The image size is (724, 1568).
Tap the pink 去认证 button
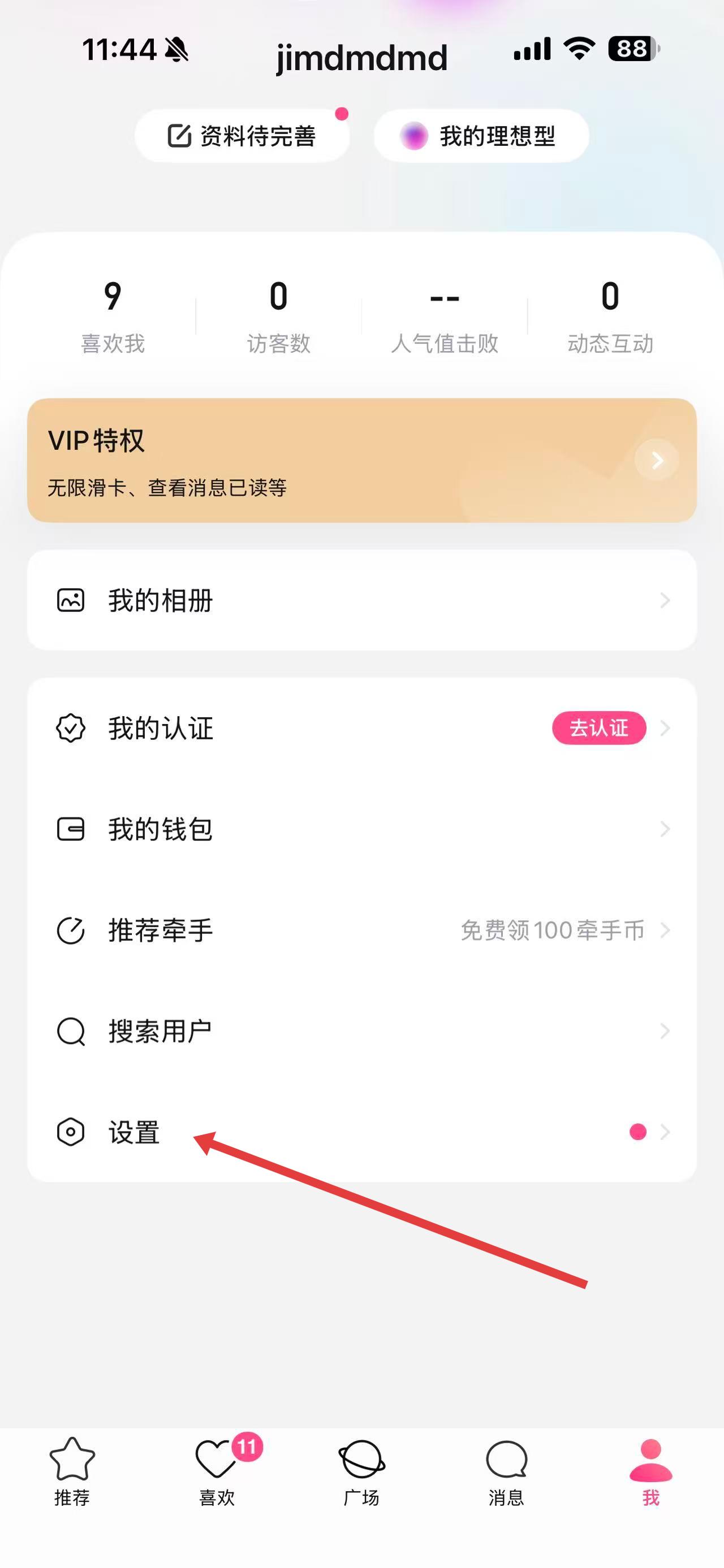coord(598,728)
